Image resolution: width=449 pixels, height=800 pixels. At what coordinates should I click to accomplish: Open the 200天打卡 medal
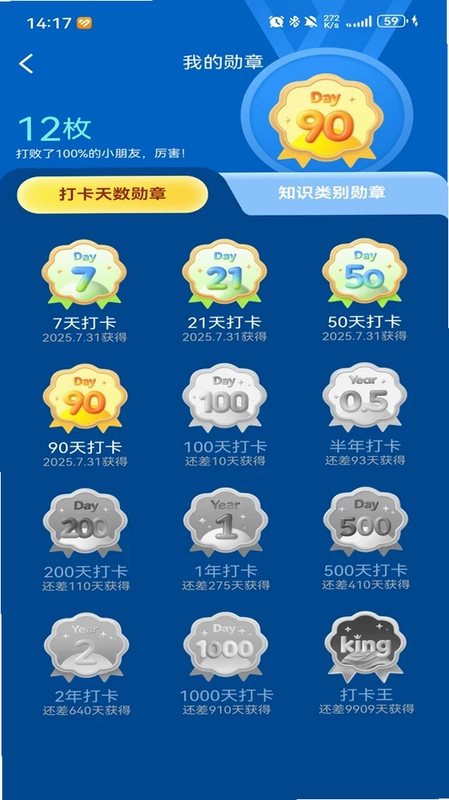click(85, 523)
